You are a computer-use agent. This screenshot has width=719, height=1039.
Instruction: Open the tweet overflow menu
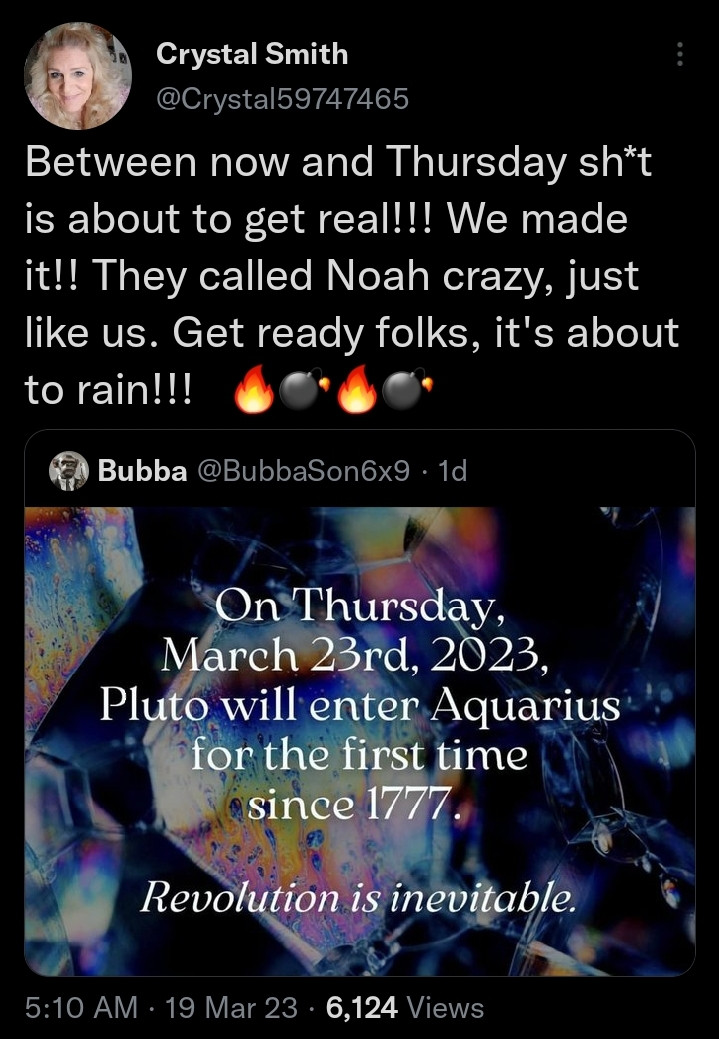click(x=680, y=55)
